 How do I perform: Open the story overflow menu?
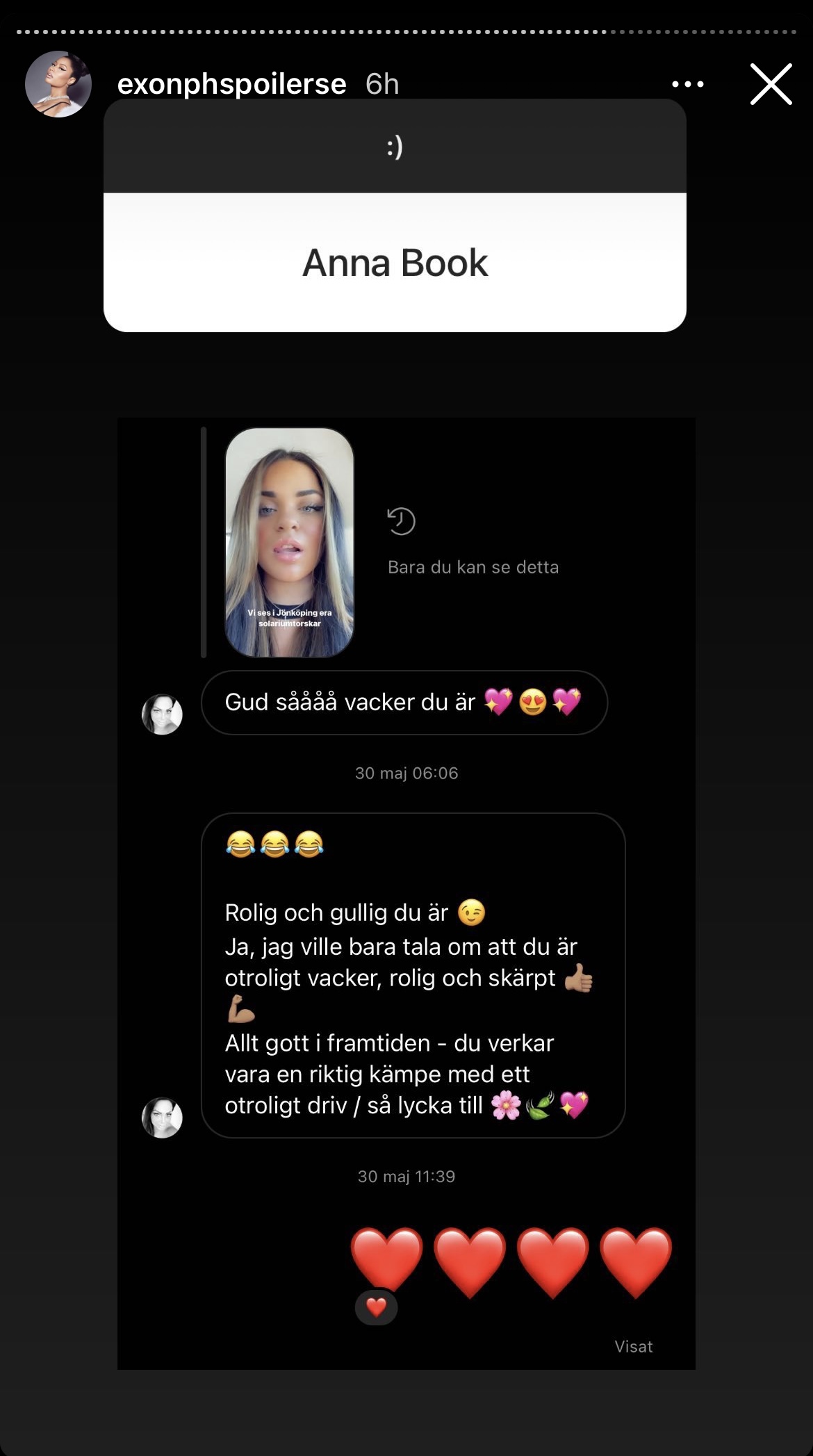click(687, 84)
